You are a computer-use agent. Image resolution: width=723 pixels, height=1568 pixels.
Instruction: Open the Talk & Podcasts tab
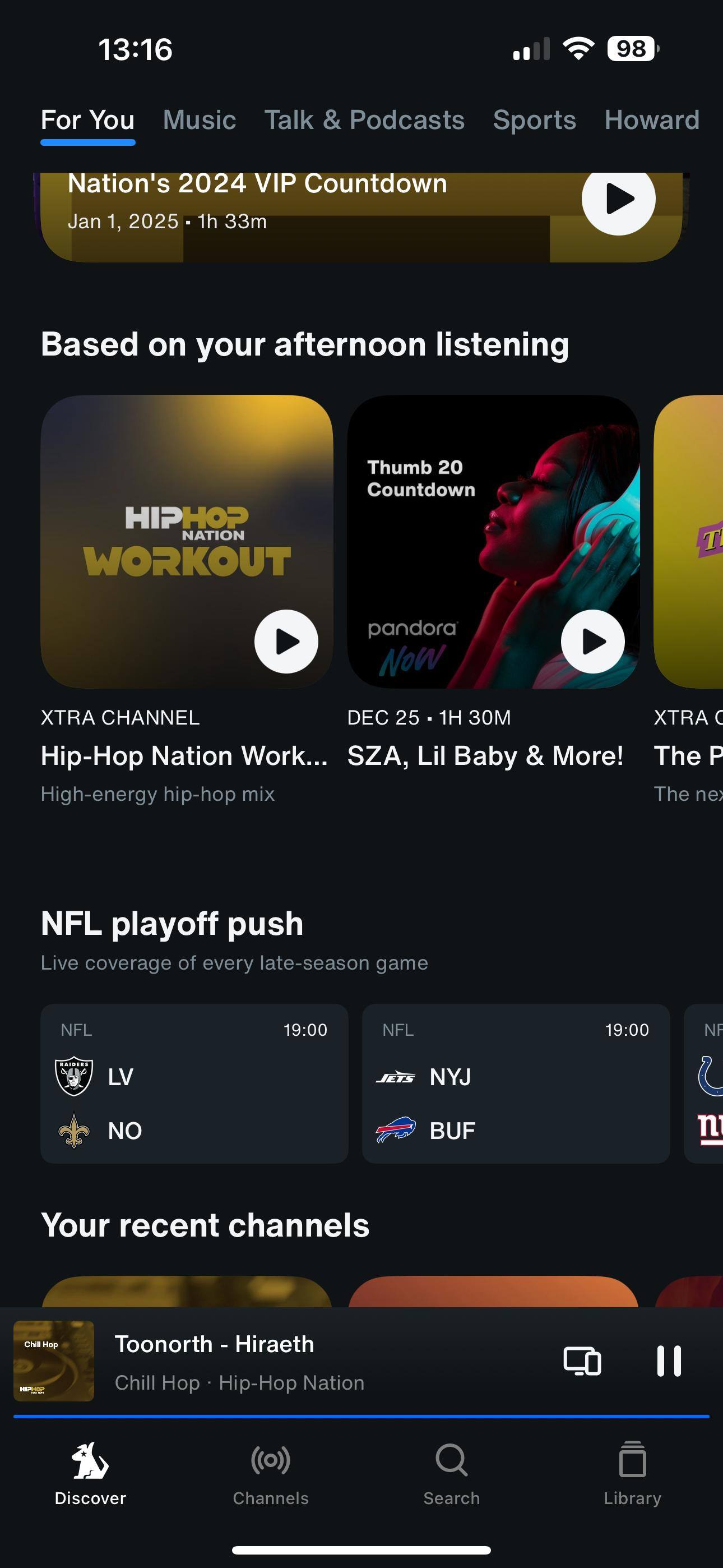click(364, 120)
